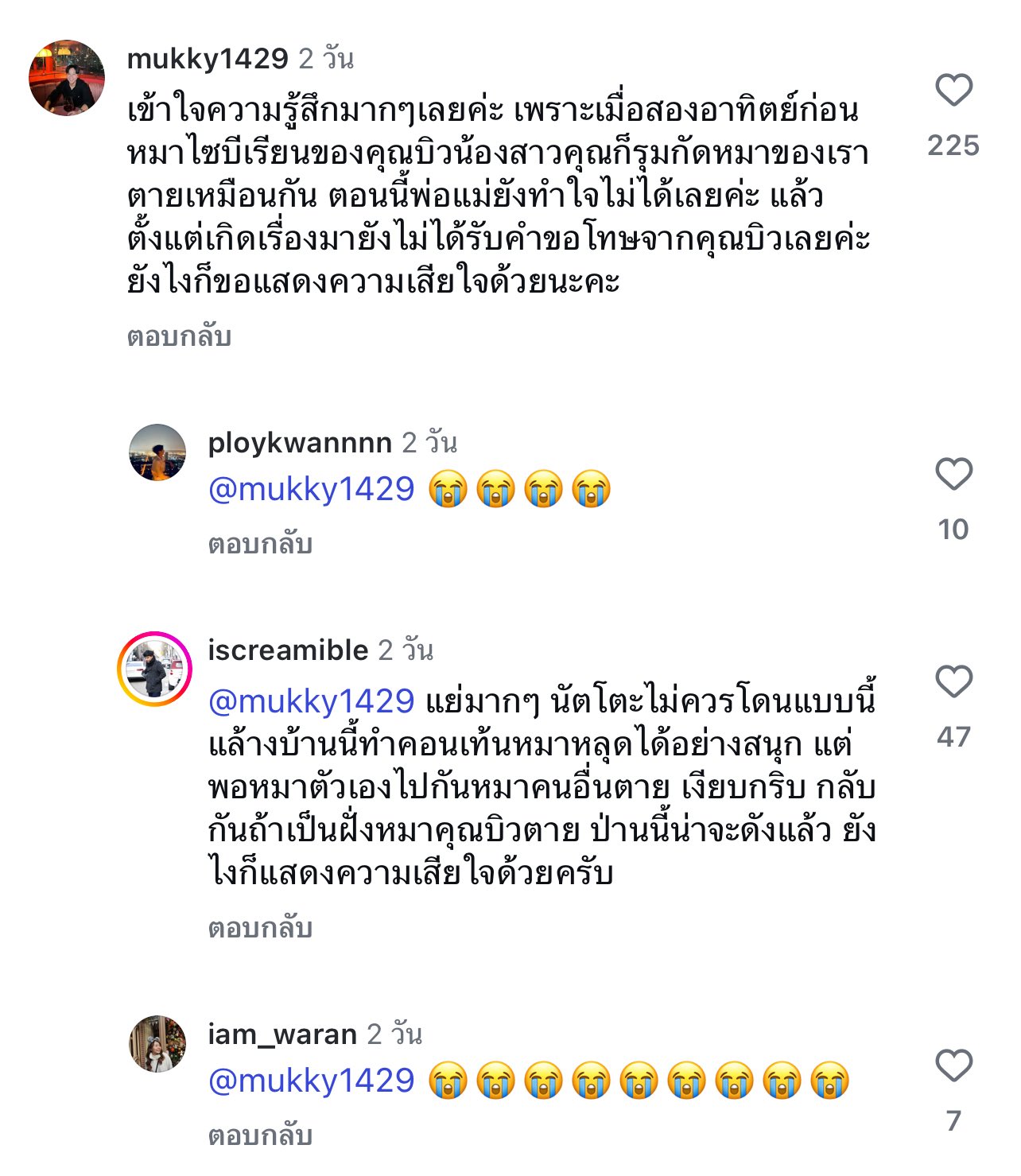Open @mukky1429 mention in iam_waran's reply

point(311,1081)
